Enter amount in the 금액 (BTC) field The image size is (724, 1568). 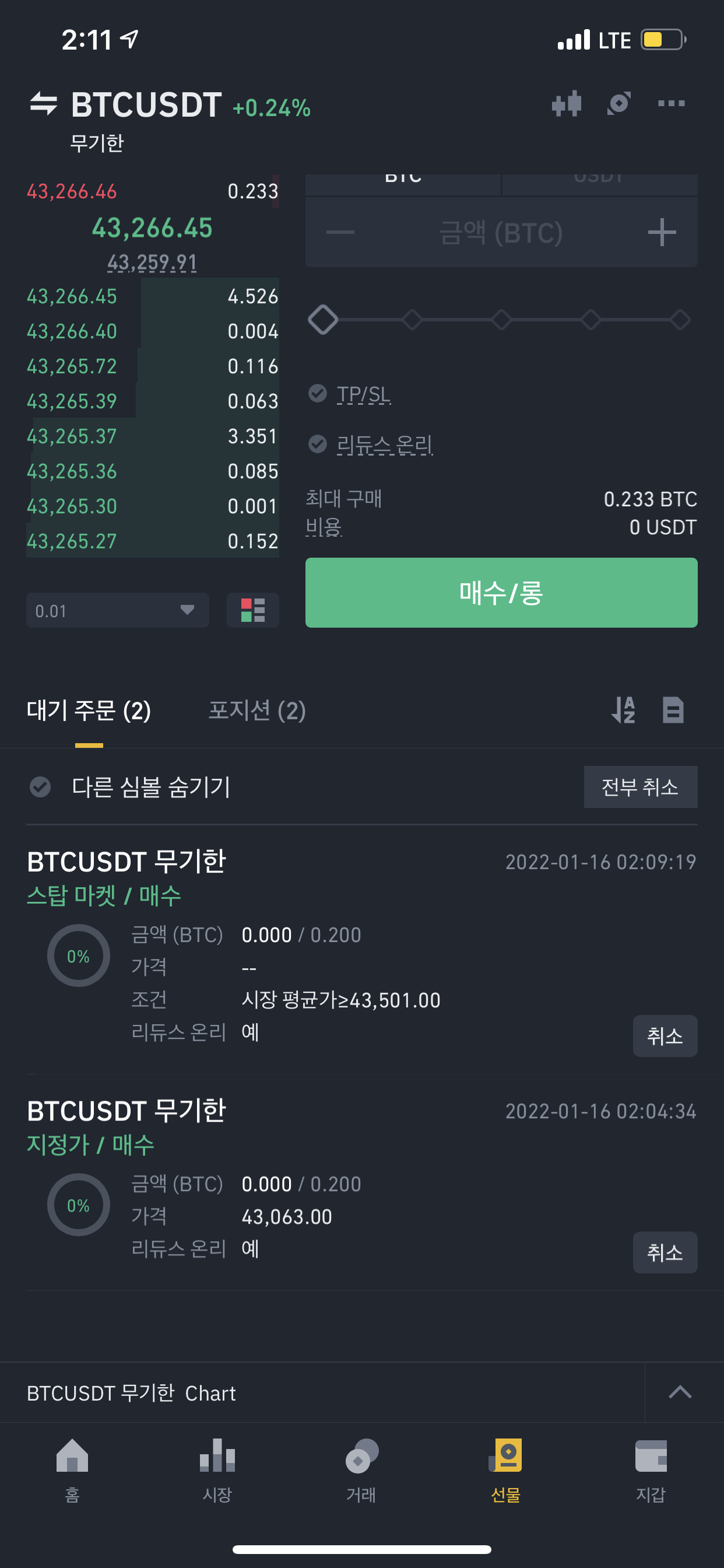pos(501,233)
